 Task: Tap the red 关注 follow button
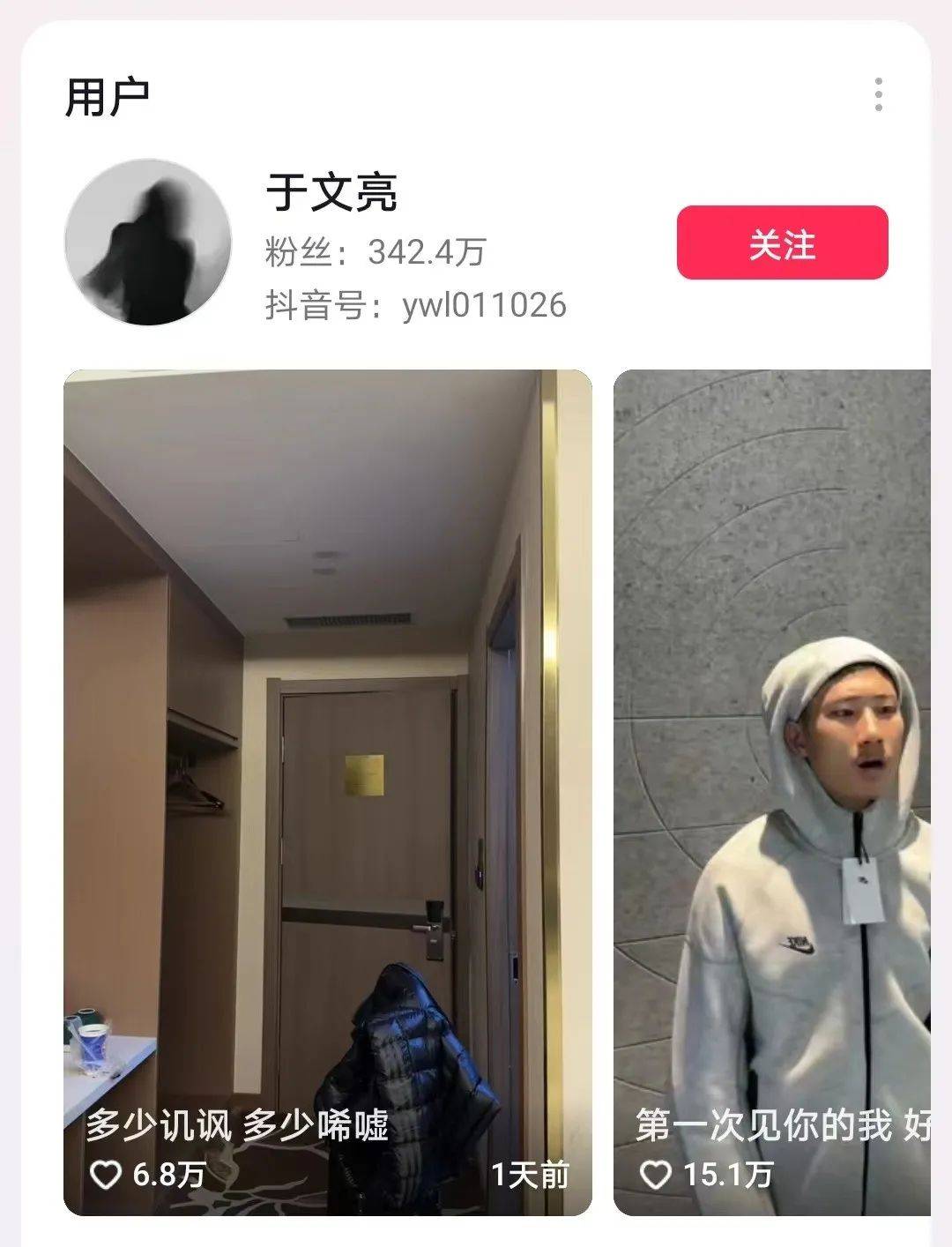782,243
